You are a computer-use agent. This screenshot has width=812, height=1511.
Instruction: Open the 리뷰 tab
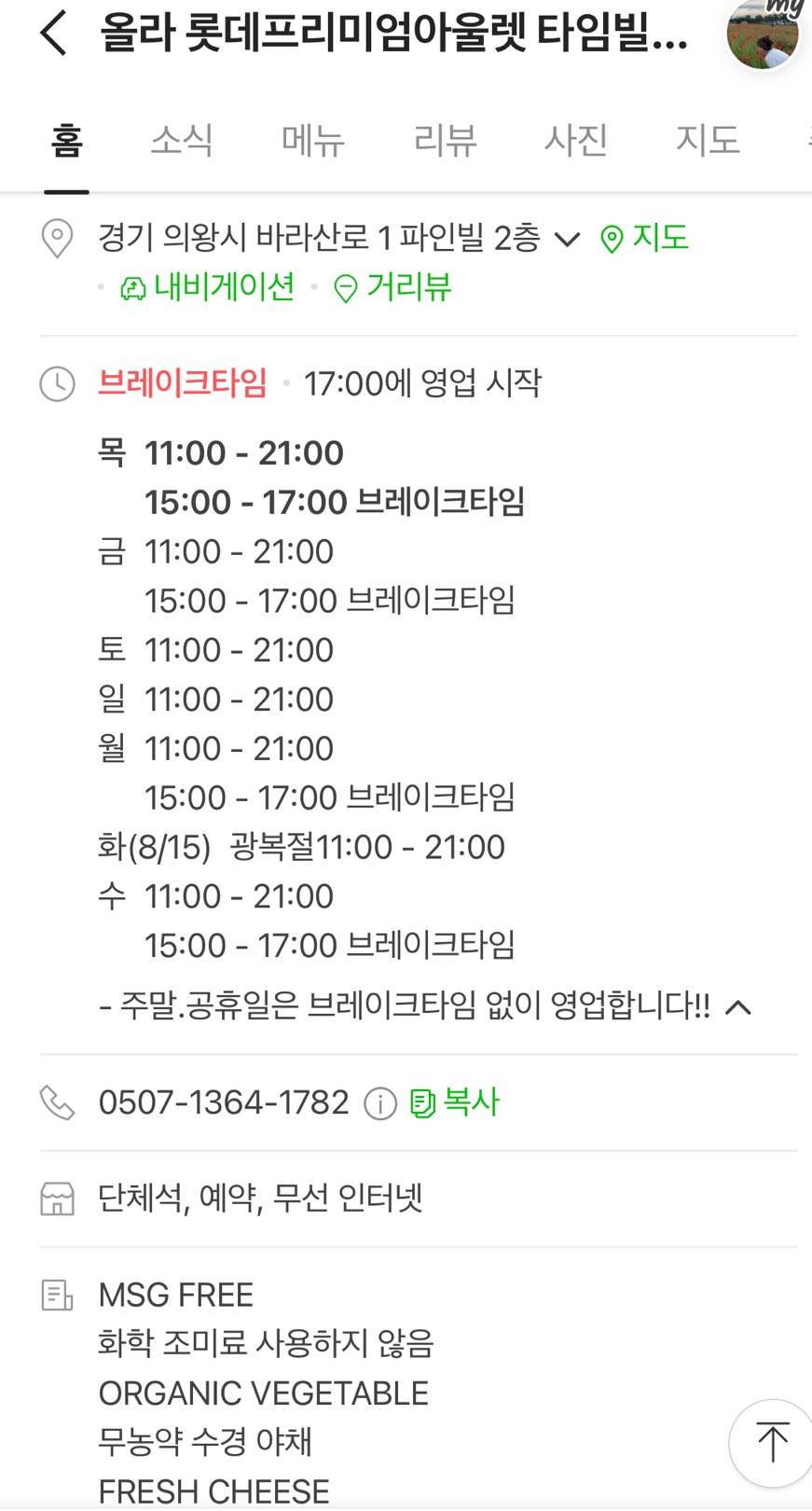point(445,141)
